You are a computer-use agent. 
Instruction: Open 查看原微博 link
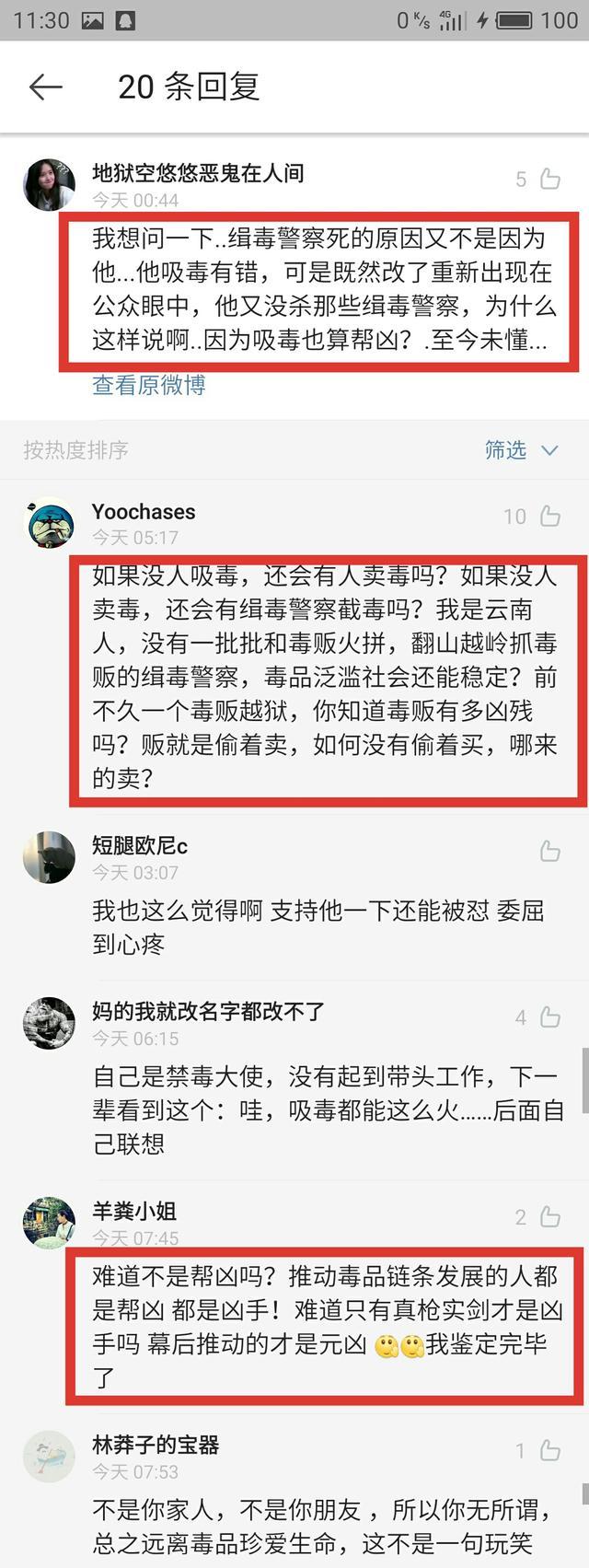(x=148, y=385)
